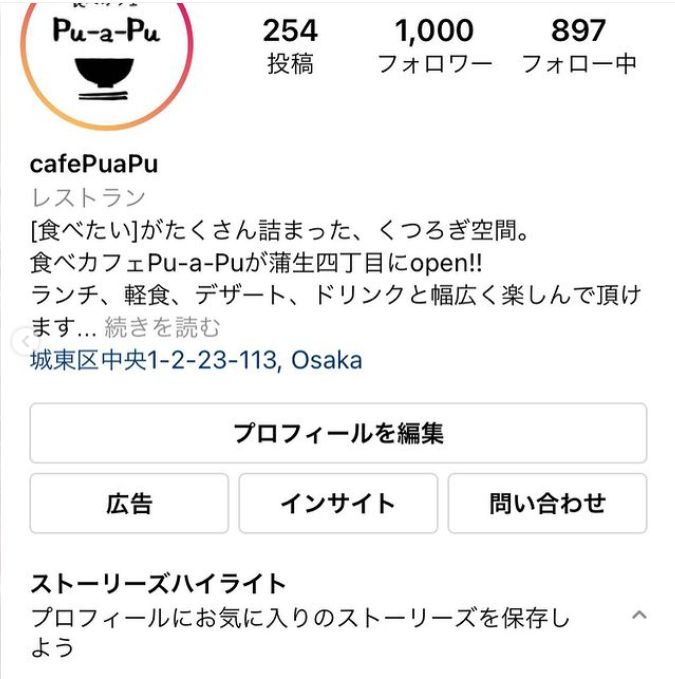675x679 pixels.
Task: View the 1,000 followers list
Action: point(434,46)
